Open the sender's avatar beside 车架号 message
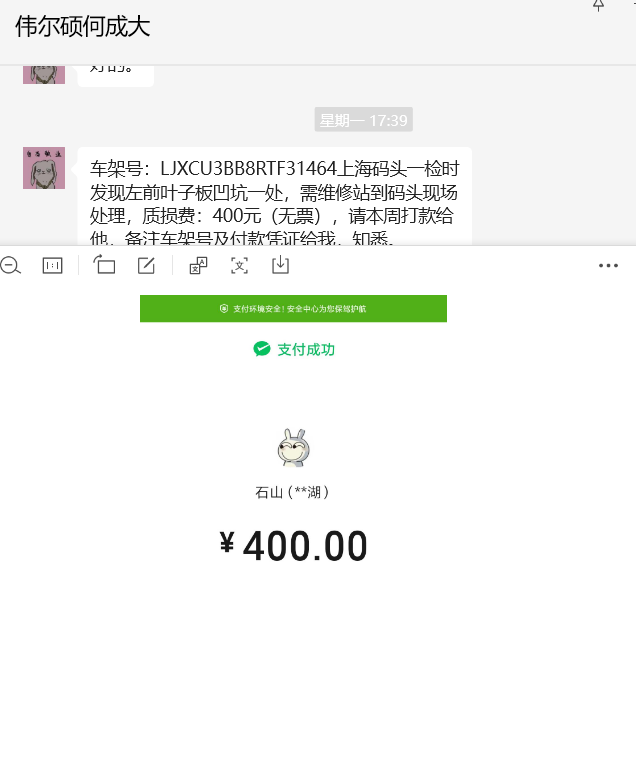 coord(44,168)
